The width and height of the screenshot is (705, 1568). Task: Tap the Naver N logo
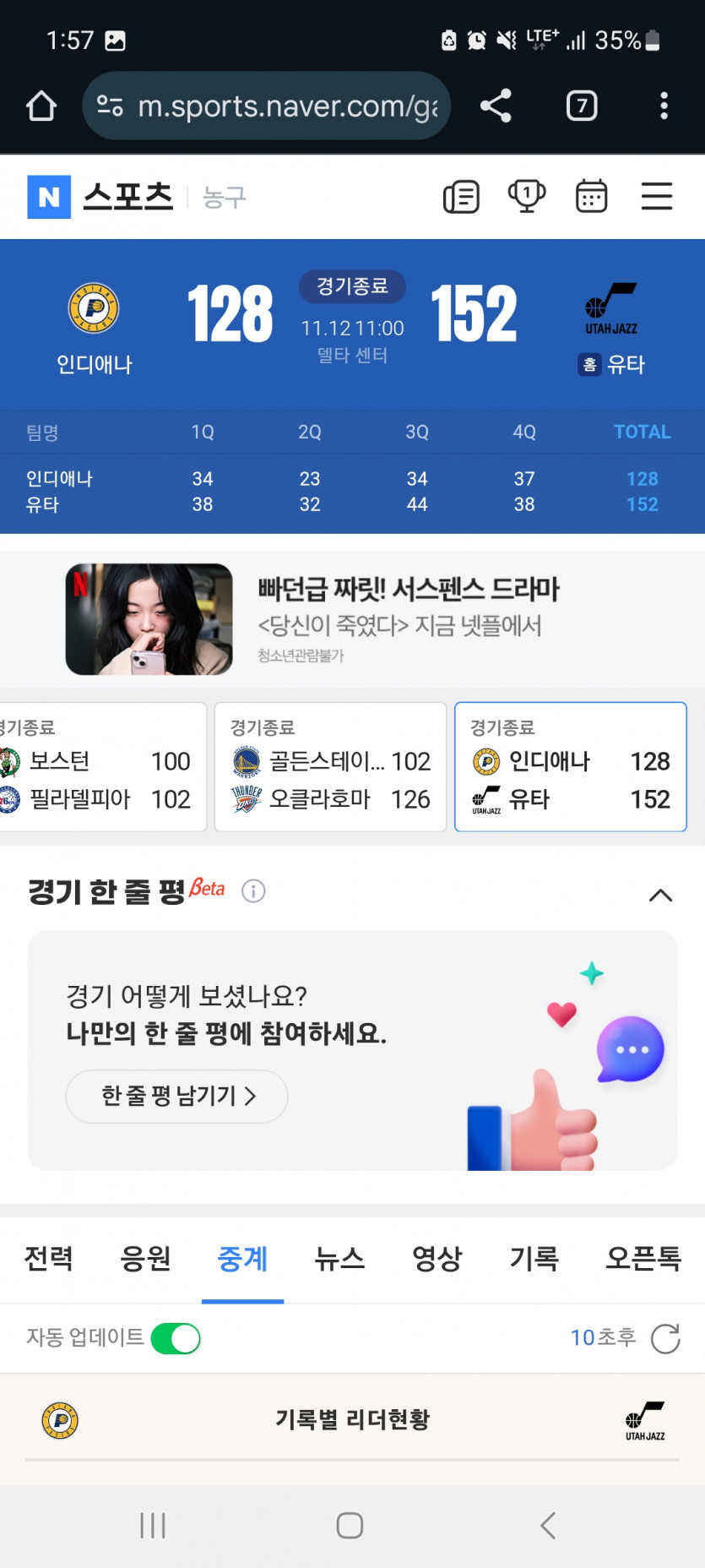pos(51,195)
